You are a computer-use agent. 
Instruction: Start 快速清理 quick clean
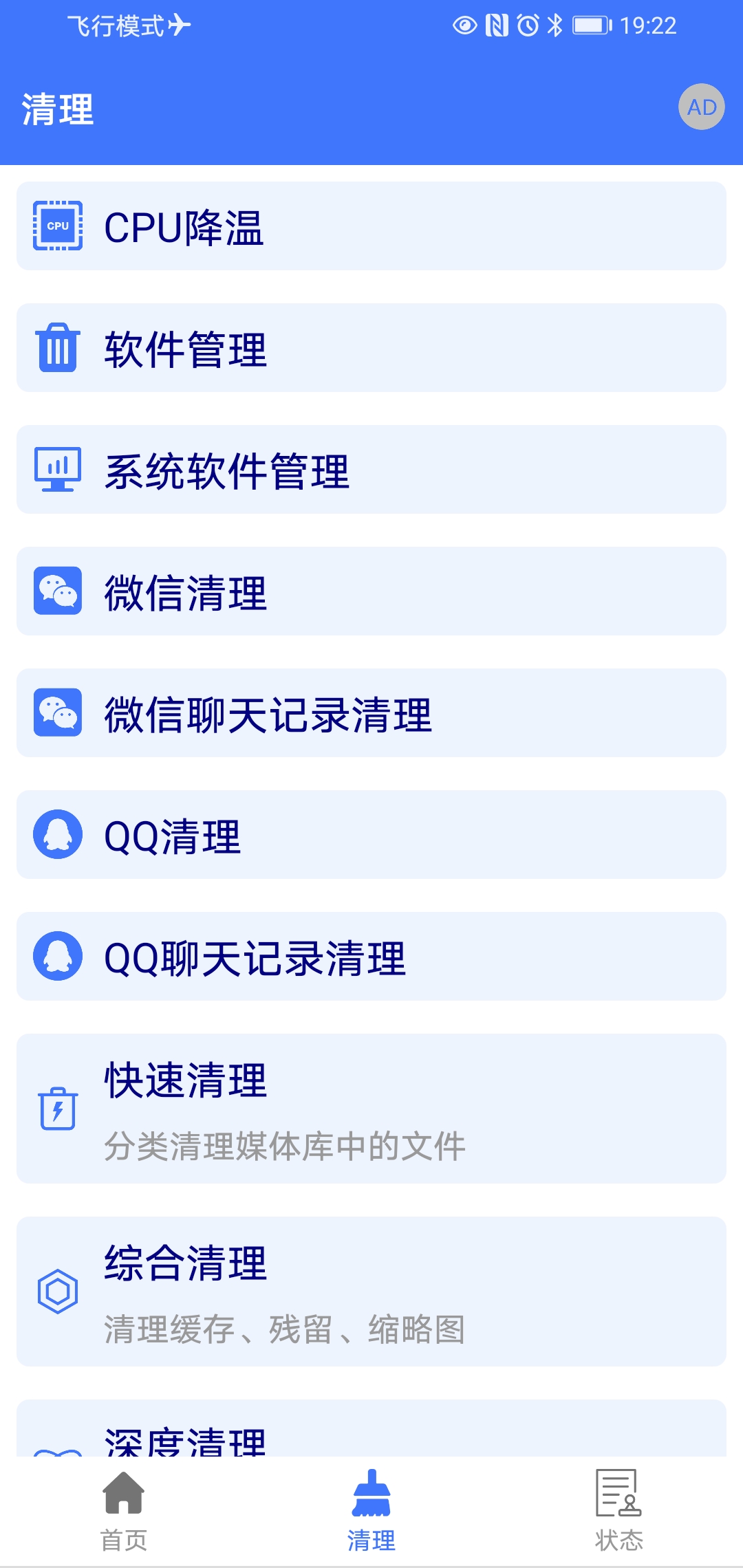pos(371,1109)
